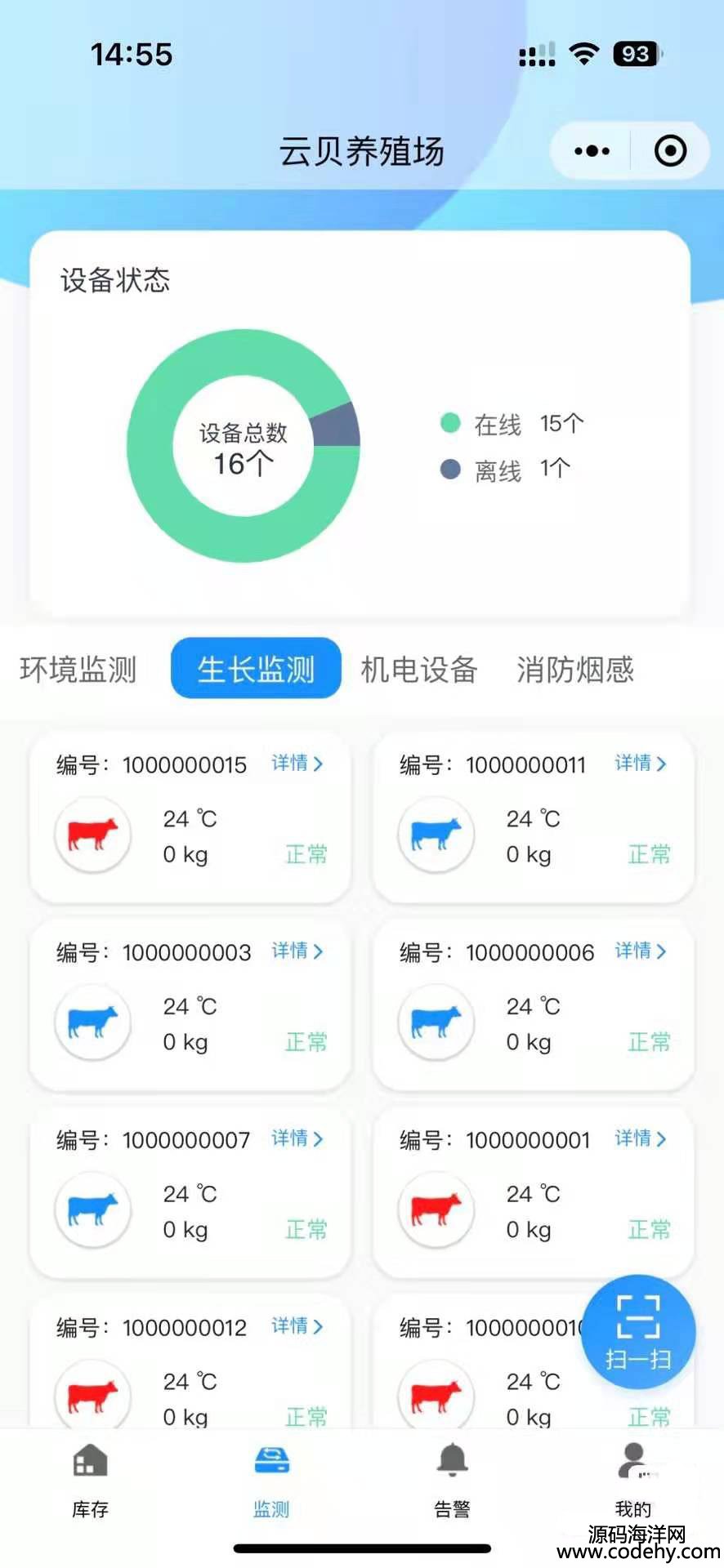Open 详情 for device 1000000011
Screen dimensions: 724x1568
[641, 763]
